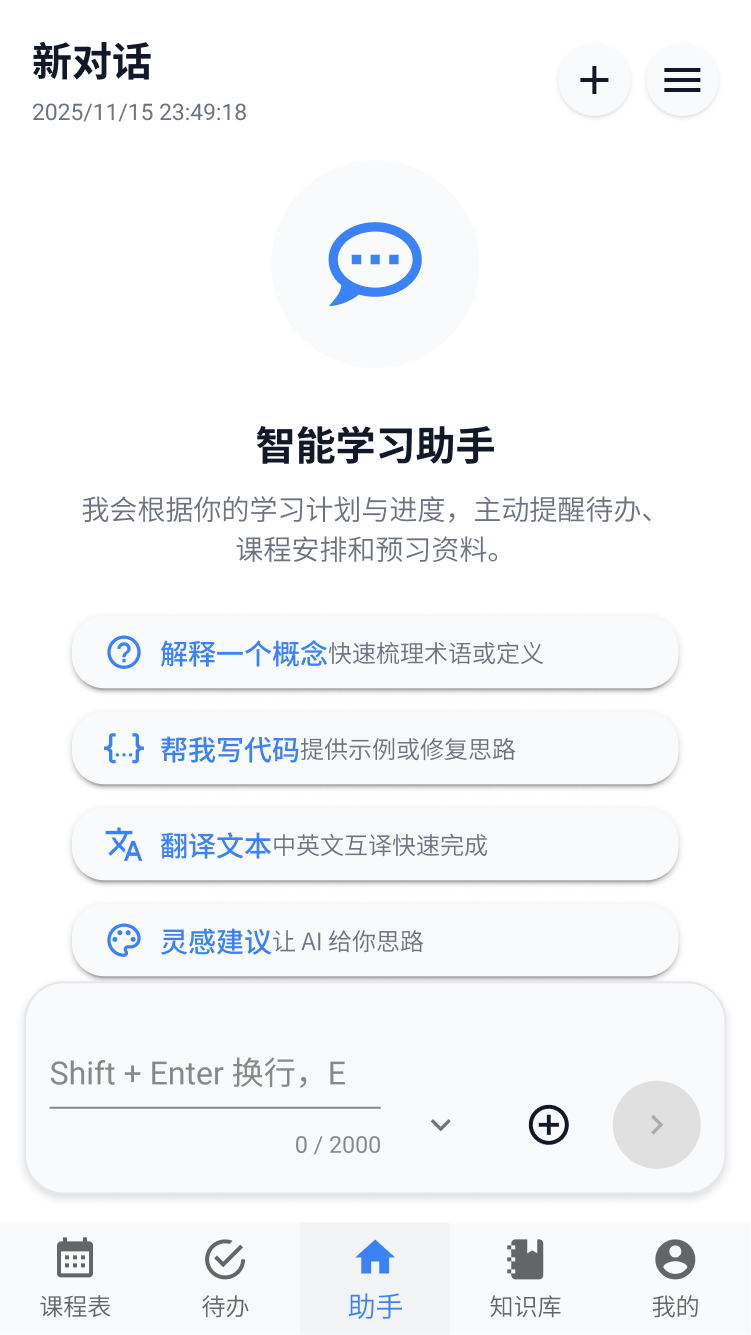This screenshot has height=1335, width=751.
Task: Click the send arrow button
Action: coord(656,1125)
